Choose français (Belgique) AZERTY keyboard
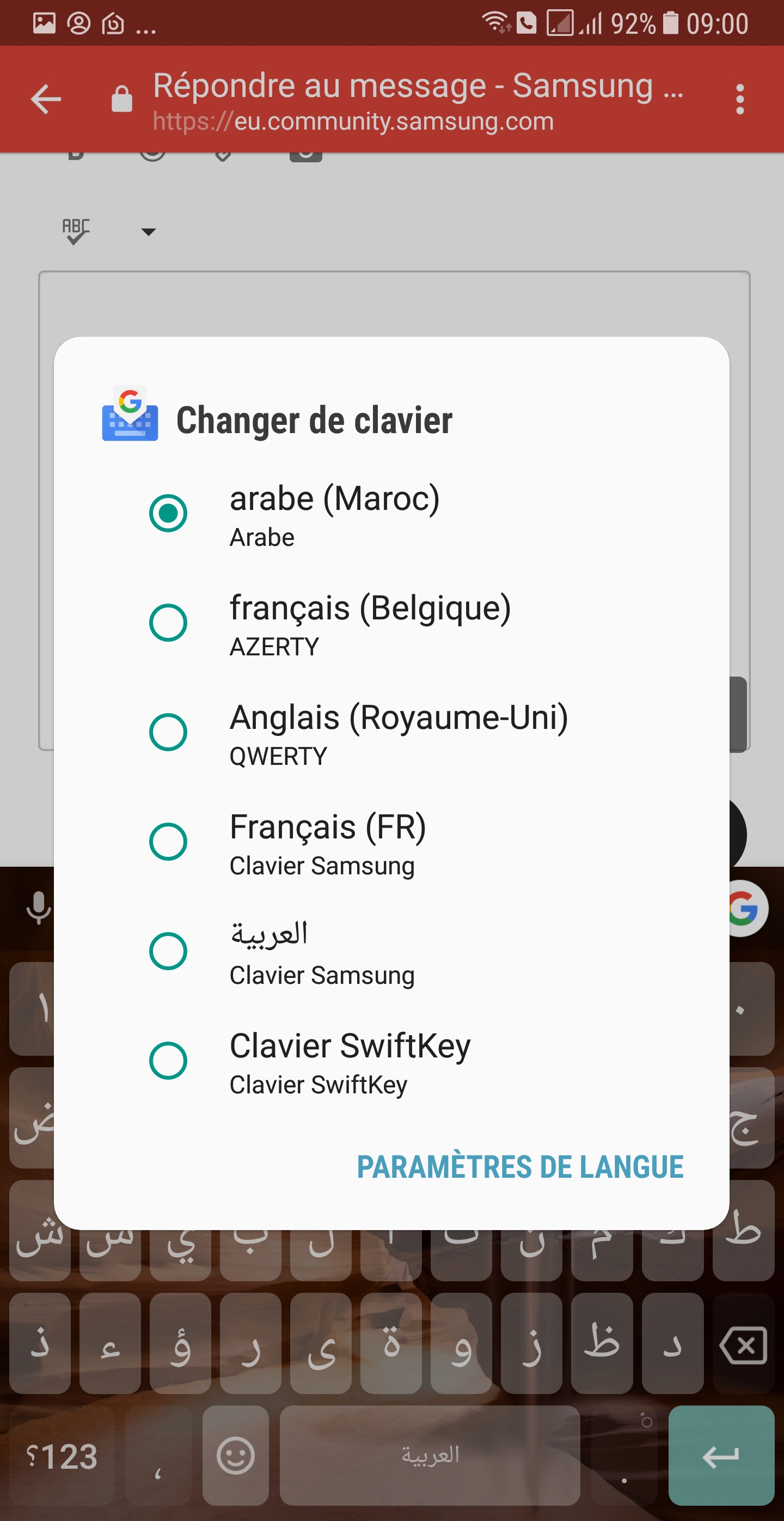The image size is (784, 1521). click(x=391, y=622)
